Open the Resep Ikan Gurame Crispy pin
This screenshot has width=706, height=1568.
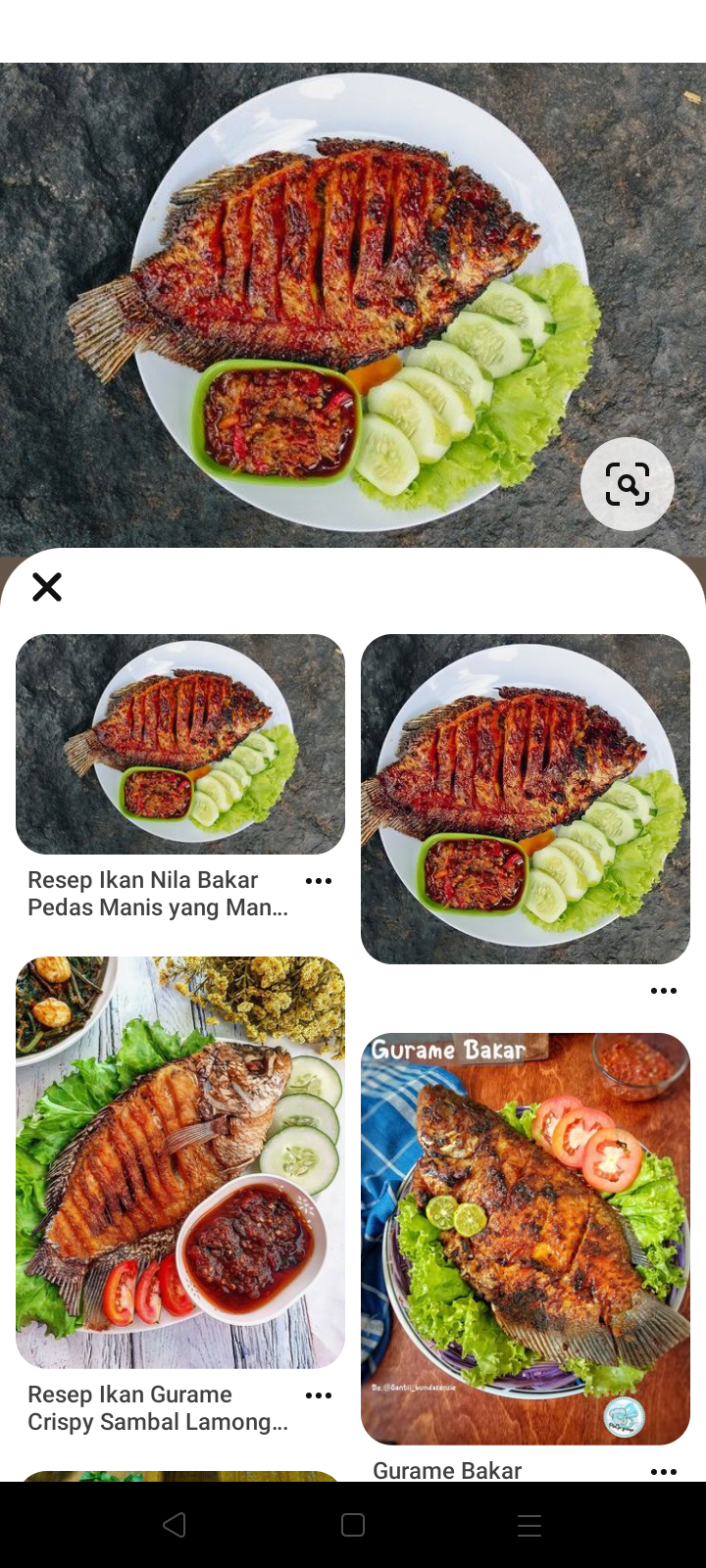[x=180, y=1161]
